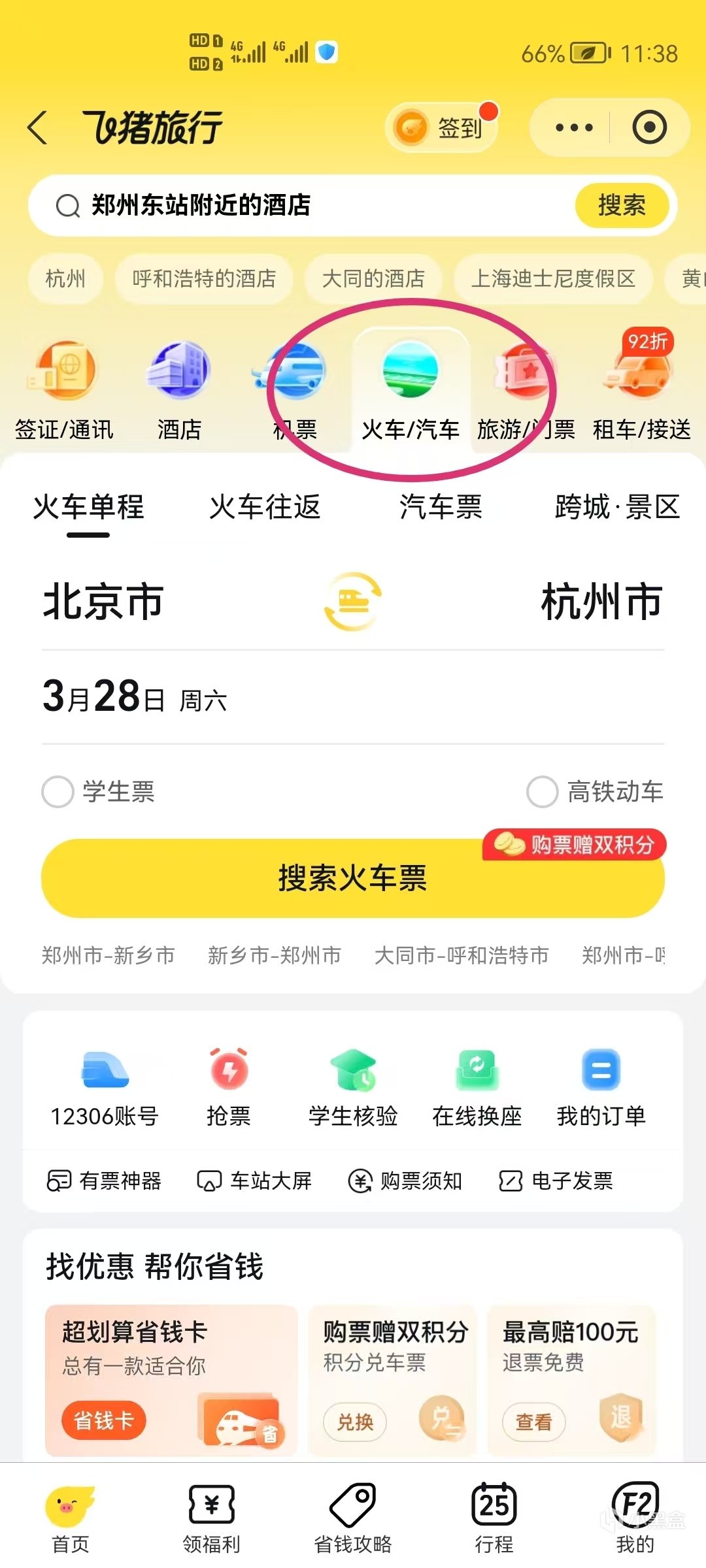This screenshot has height=1568, width=706.
Task: Swap departure and destination cities
Action: pos(353,601)
